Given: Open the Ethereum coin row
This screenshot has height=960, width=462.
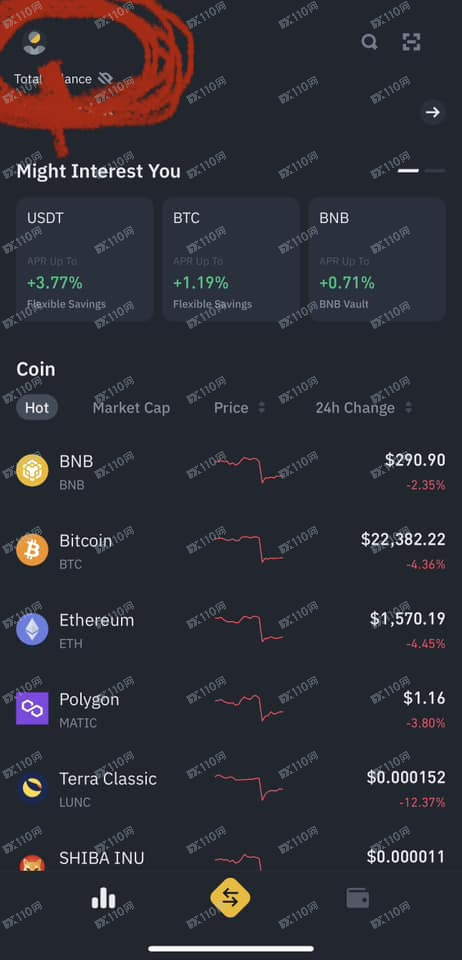Looking at the screenshot, I should 231,629.
